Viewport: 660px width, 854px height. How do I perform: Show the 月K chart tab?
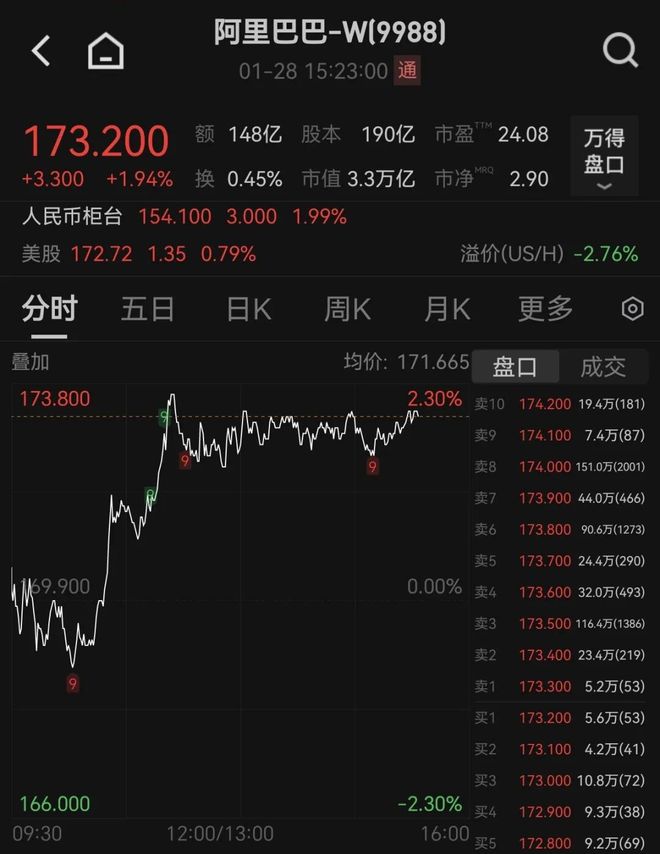pos(447,309)
